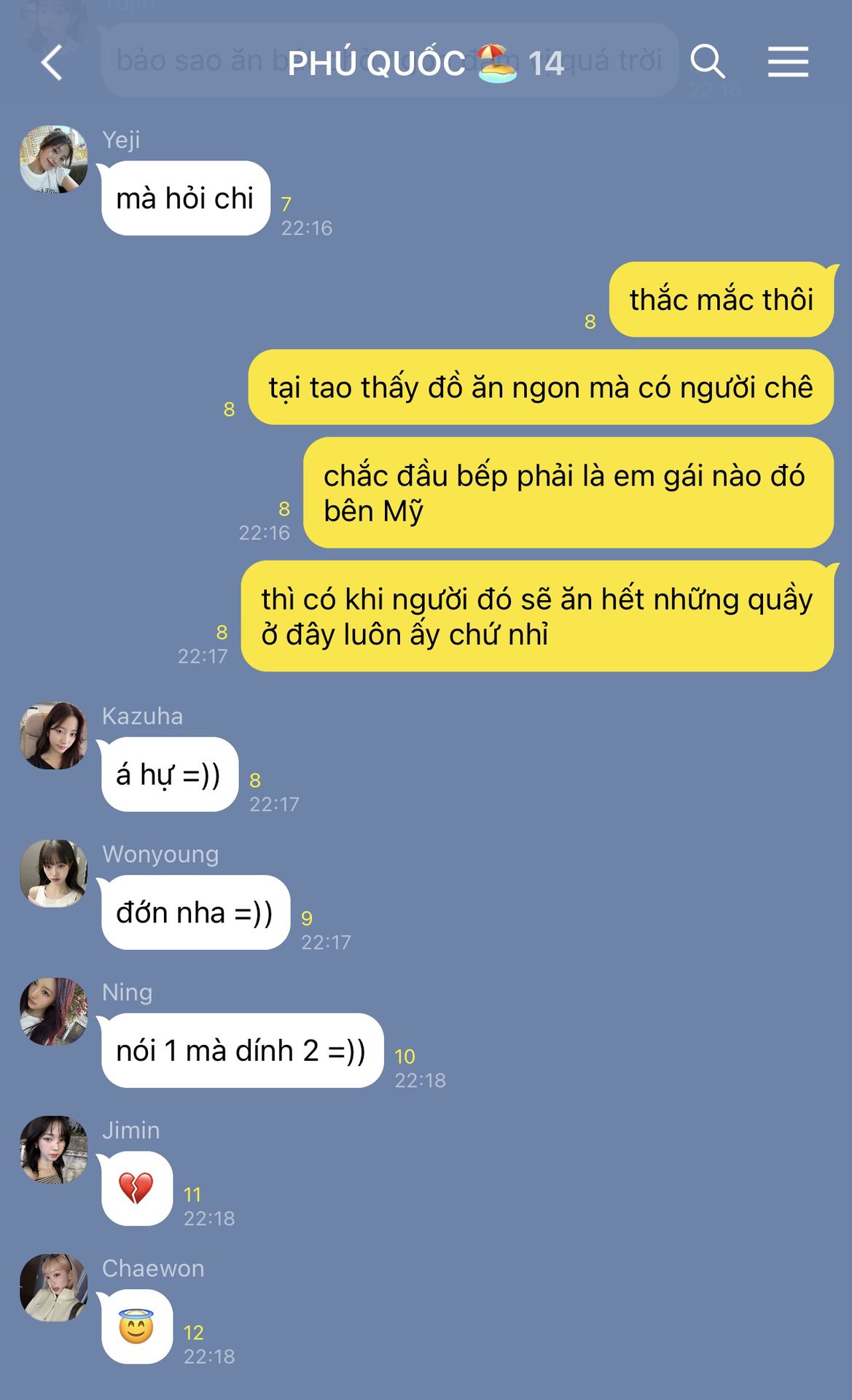Viewport: 852px width, 1400px height.
Task: Open the chat menu
Action: (x=788, y=61)
